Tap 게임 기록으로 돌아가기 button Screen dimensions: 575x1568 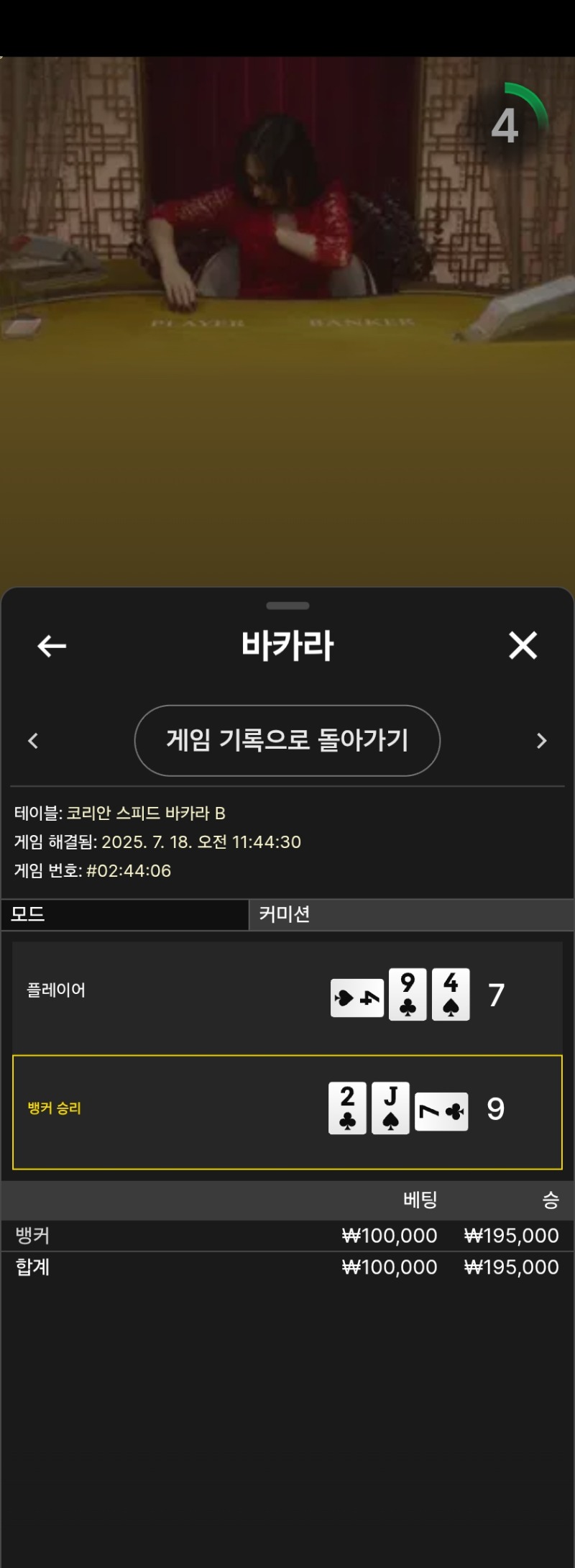[287, 740]
